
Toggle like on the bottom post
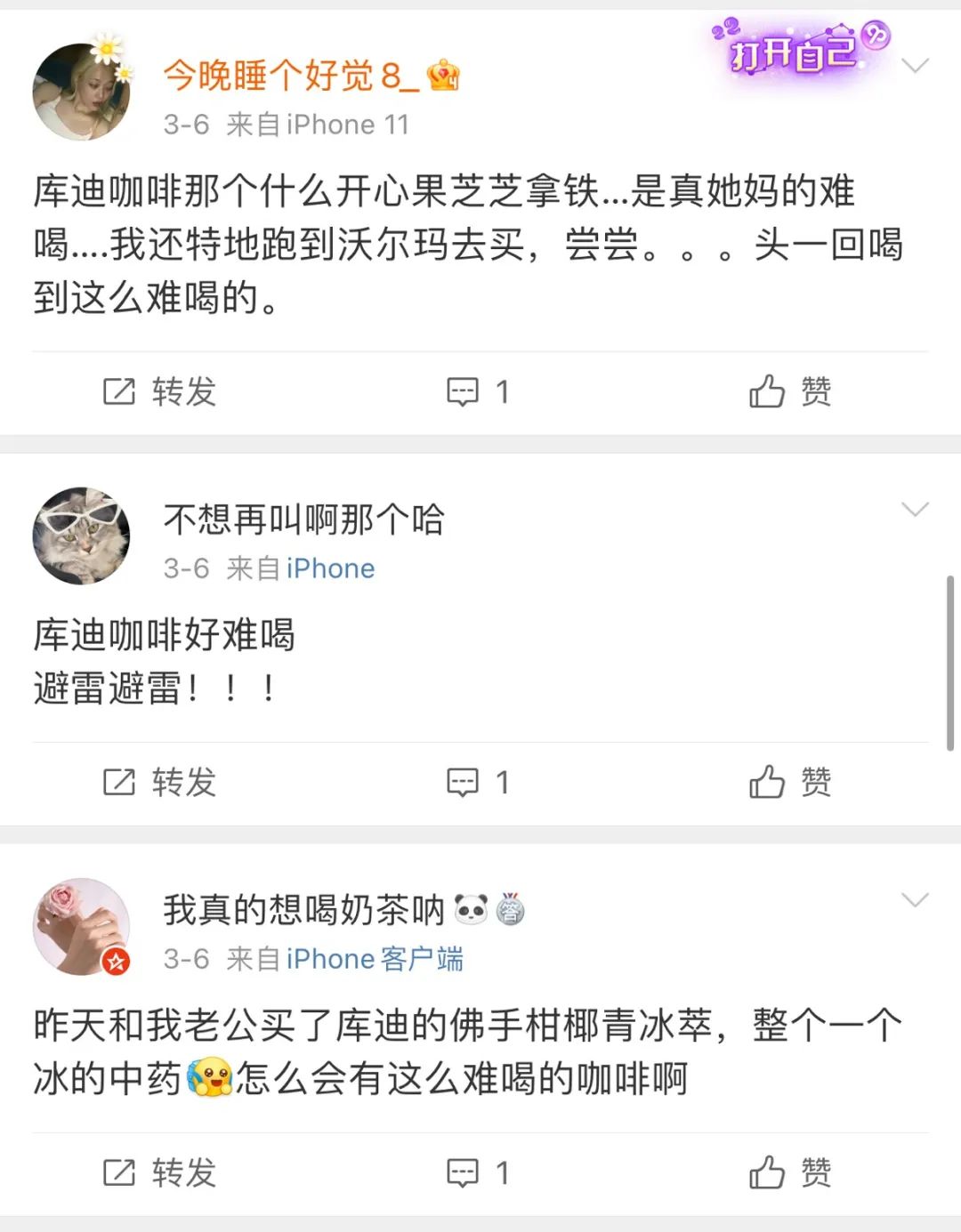pyautogui.click(x=787, y=1172)
